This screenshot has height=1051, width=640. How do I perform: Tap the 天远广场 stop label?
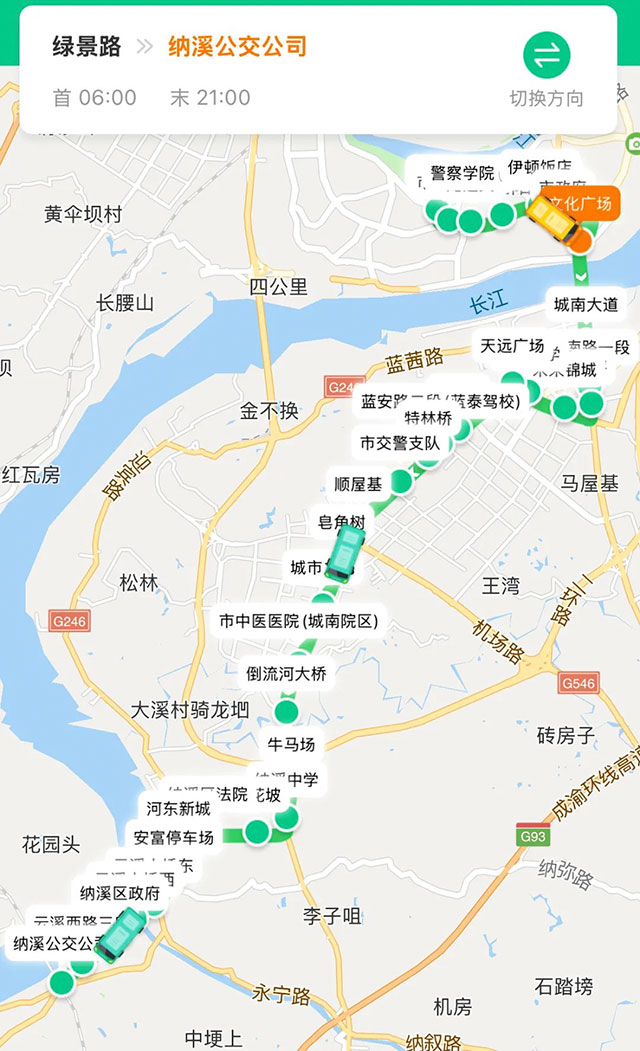511,346
